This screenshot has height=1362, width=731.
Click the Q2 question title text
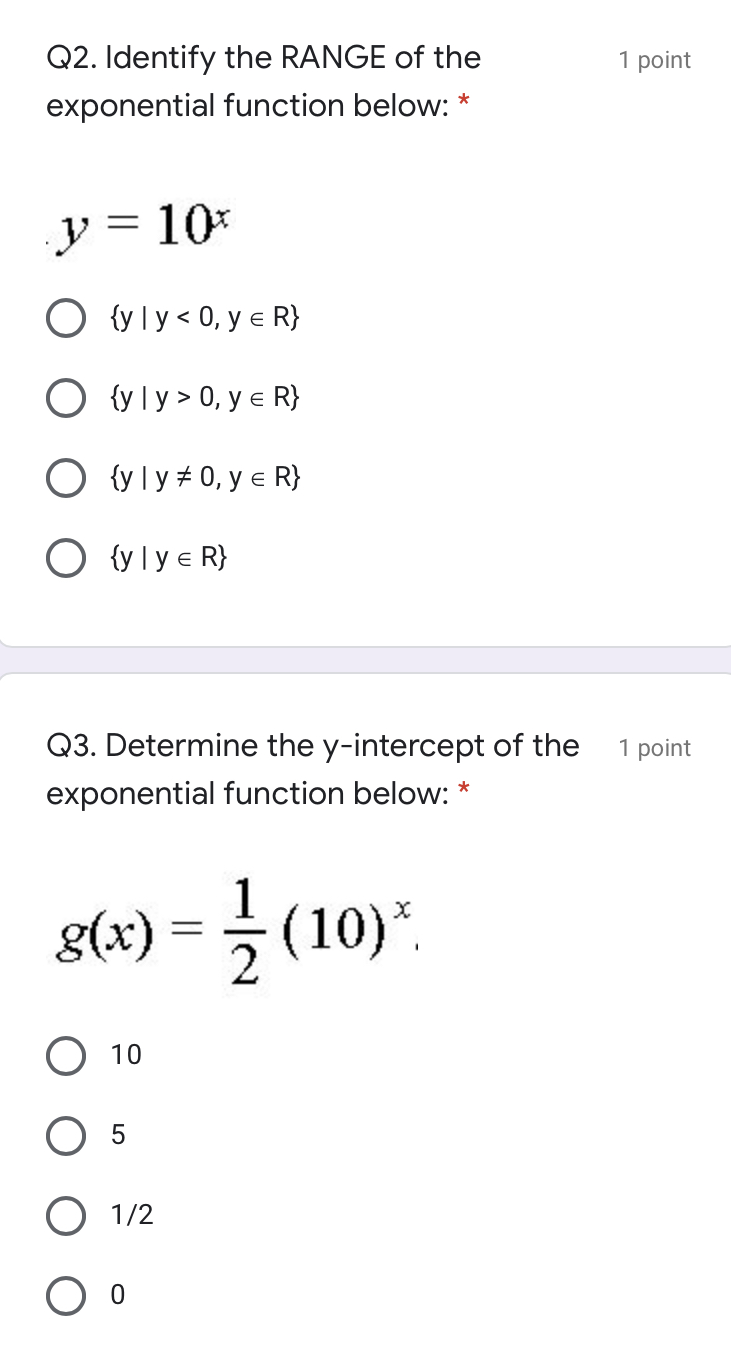coord(260,80)
